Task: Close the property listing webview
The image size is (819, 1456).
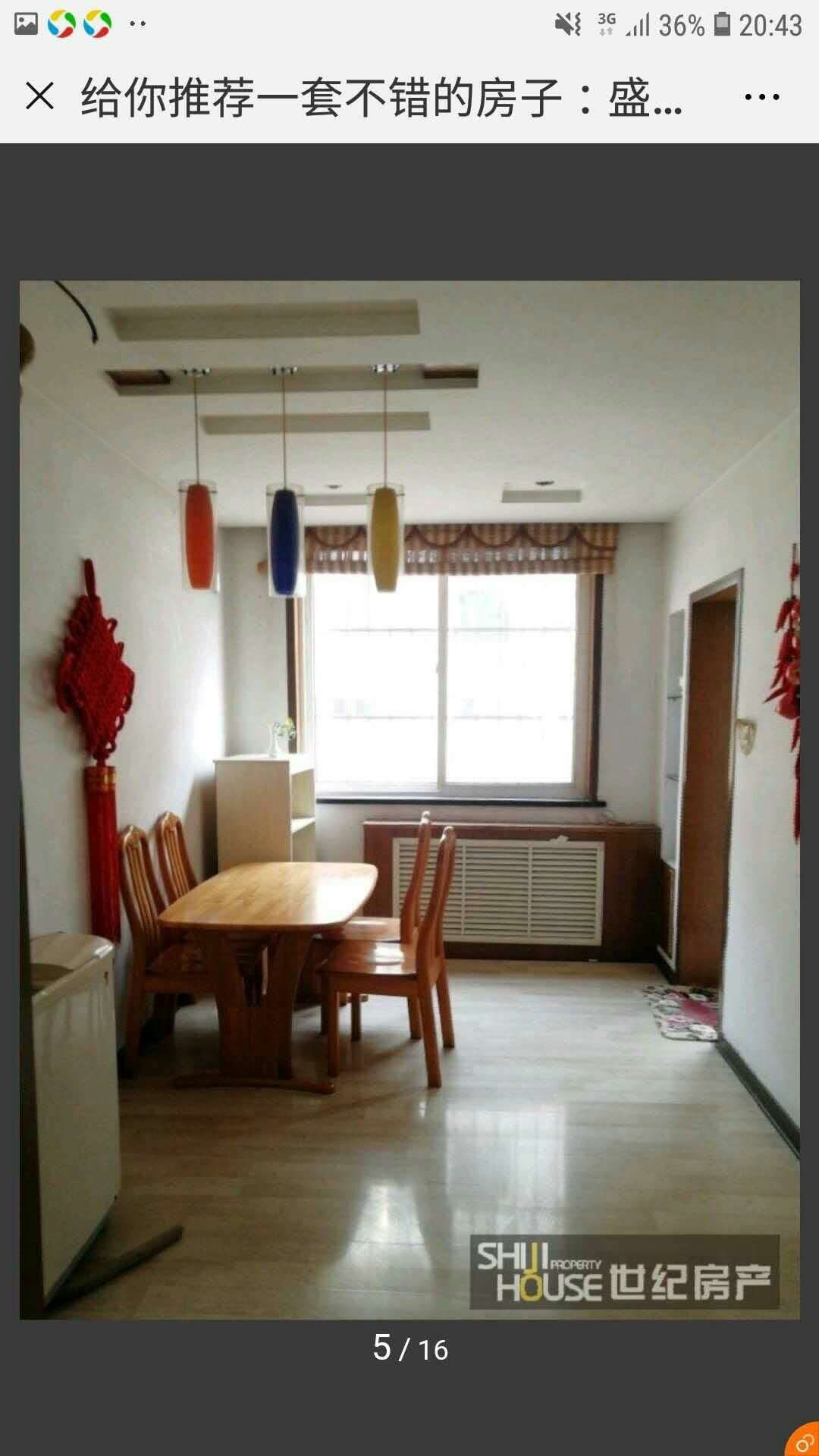Action: click(39, 97)
